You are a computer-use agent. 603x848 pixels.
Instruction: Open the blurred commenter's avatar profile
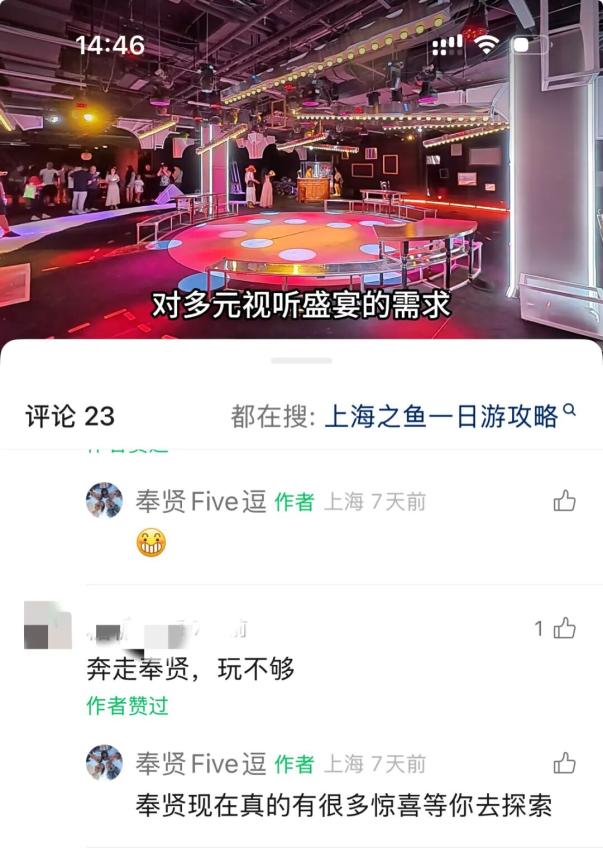47,625
